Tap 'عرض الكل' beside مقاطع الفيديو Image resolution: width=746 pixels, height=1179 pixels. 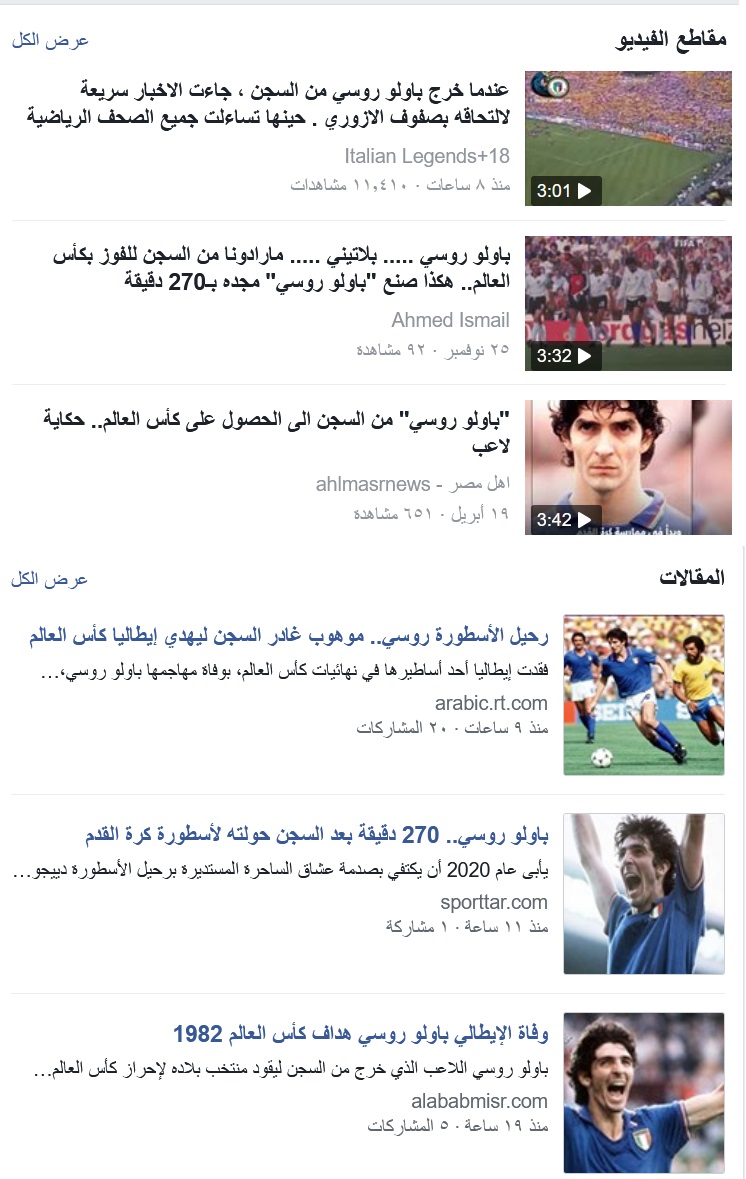click(51, 40)
